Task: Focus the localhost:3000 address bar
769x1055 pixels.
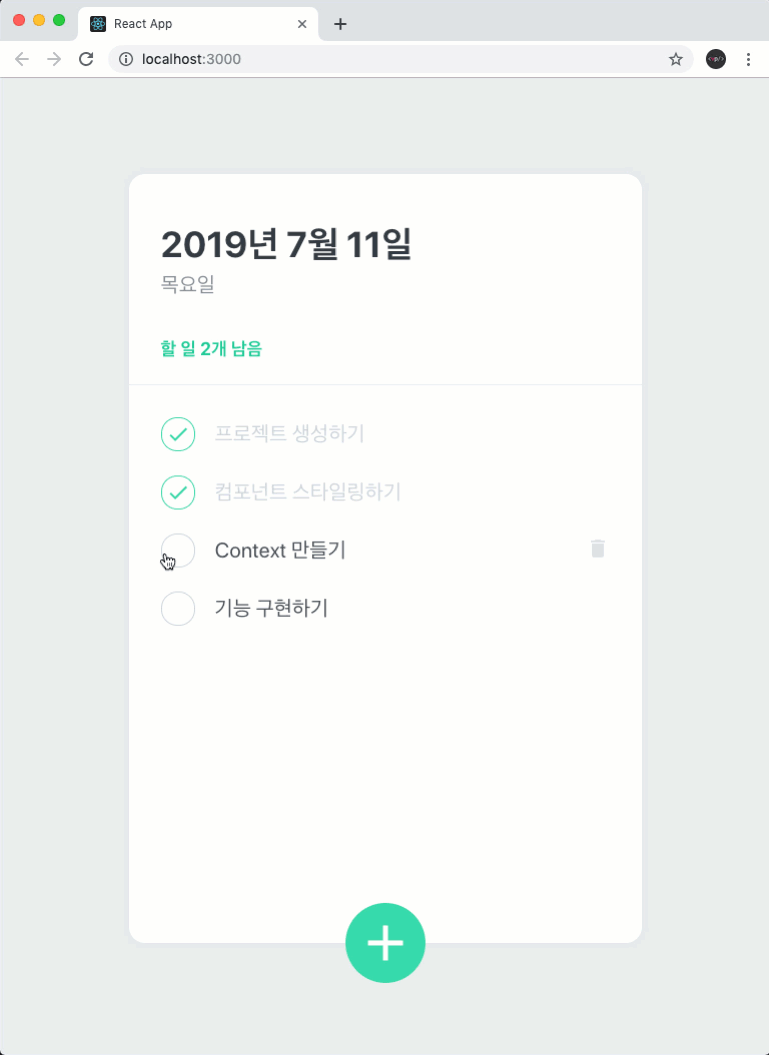Action: click(400, 59)
